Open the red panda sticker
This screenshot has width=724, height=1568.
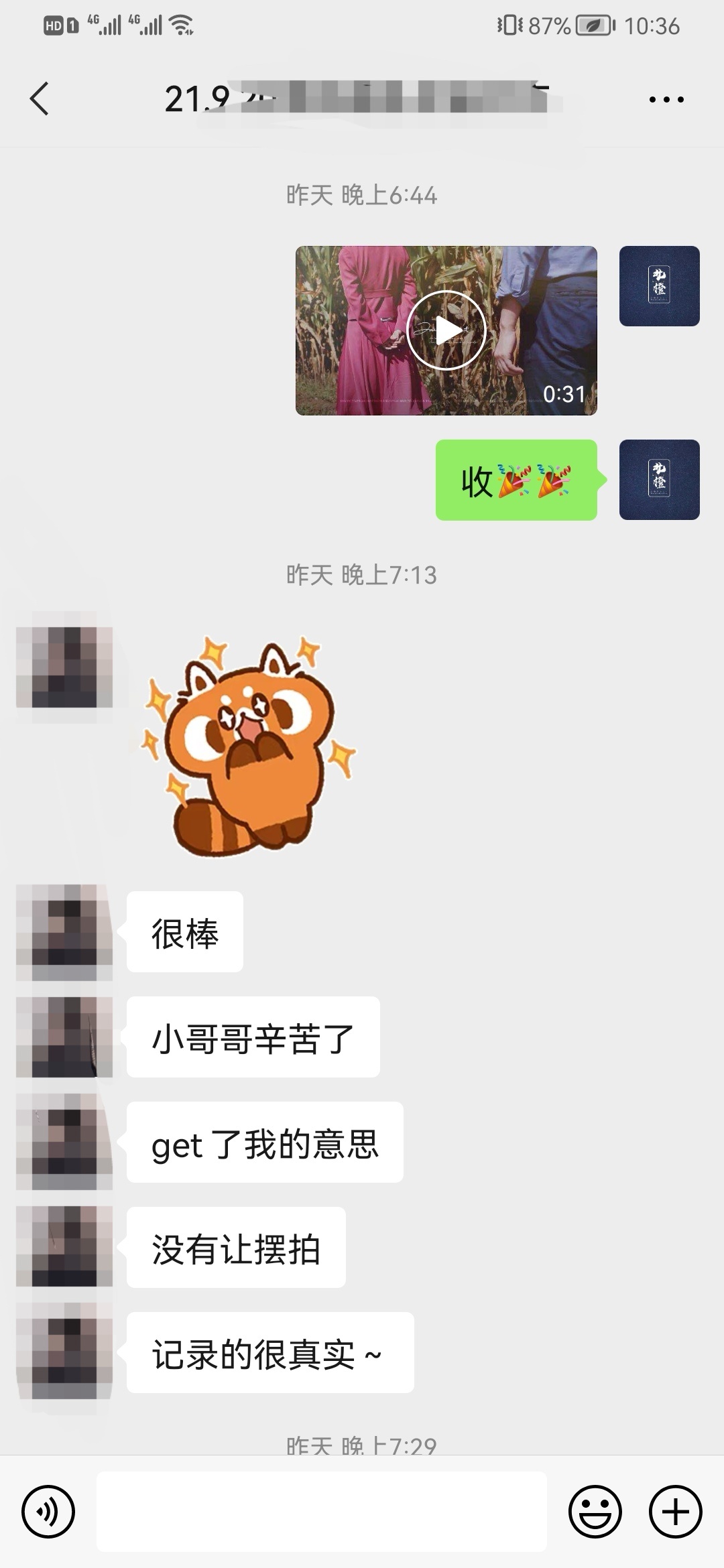[247, 745]
